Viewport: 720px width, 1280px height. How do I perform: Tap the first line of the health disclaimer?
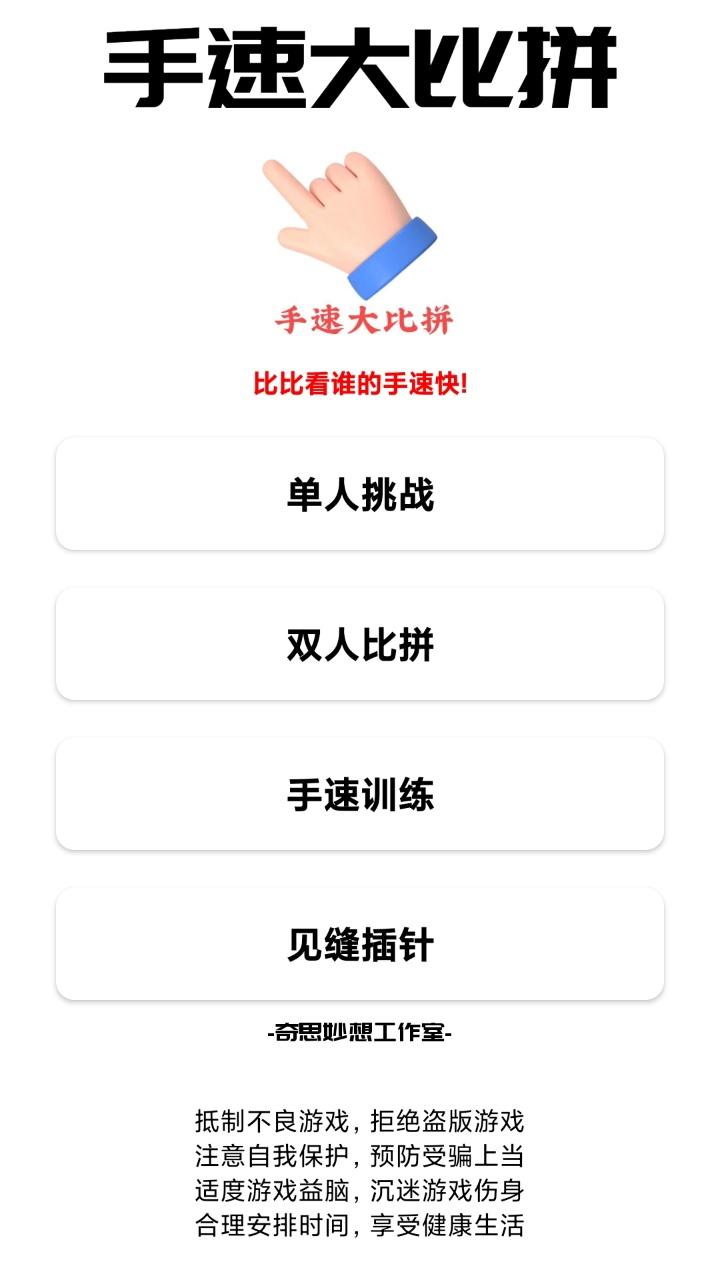360,1122
